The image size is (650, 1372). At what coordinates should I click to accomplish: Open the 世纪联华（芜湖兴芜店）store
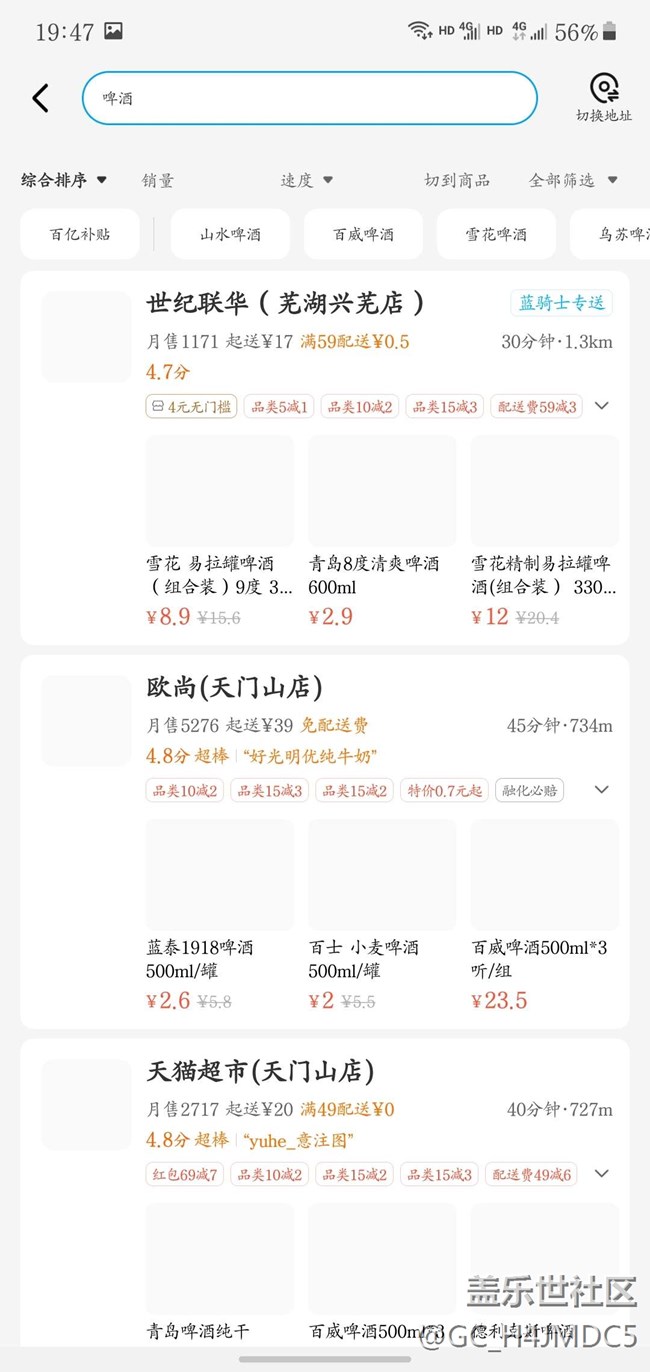click(x=286, y=303)
